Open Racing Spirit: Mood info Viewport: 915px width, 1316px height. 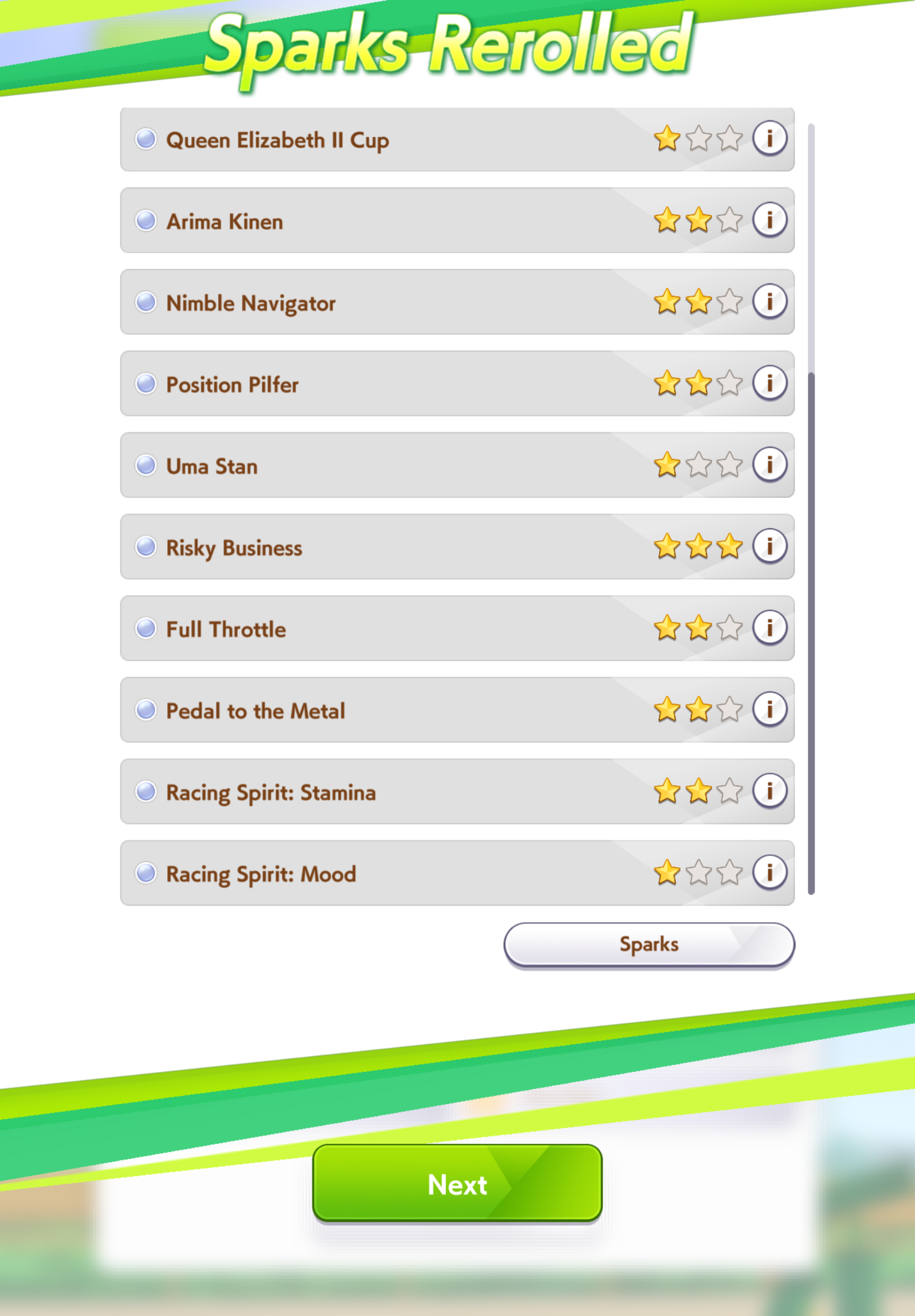point(769,873)
